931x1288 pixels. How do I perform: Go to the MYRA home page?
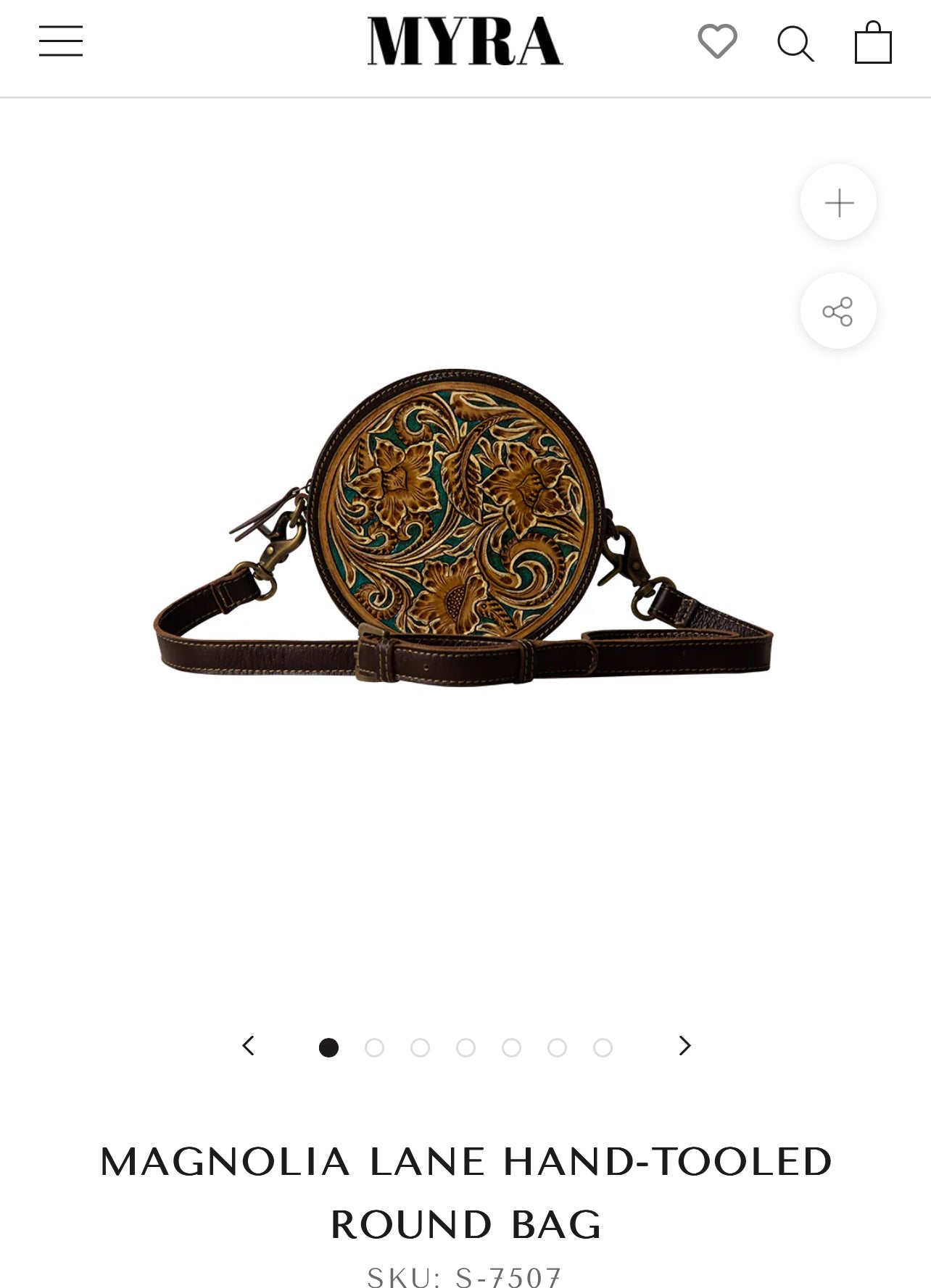pos(465,41)
